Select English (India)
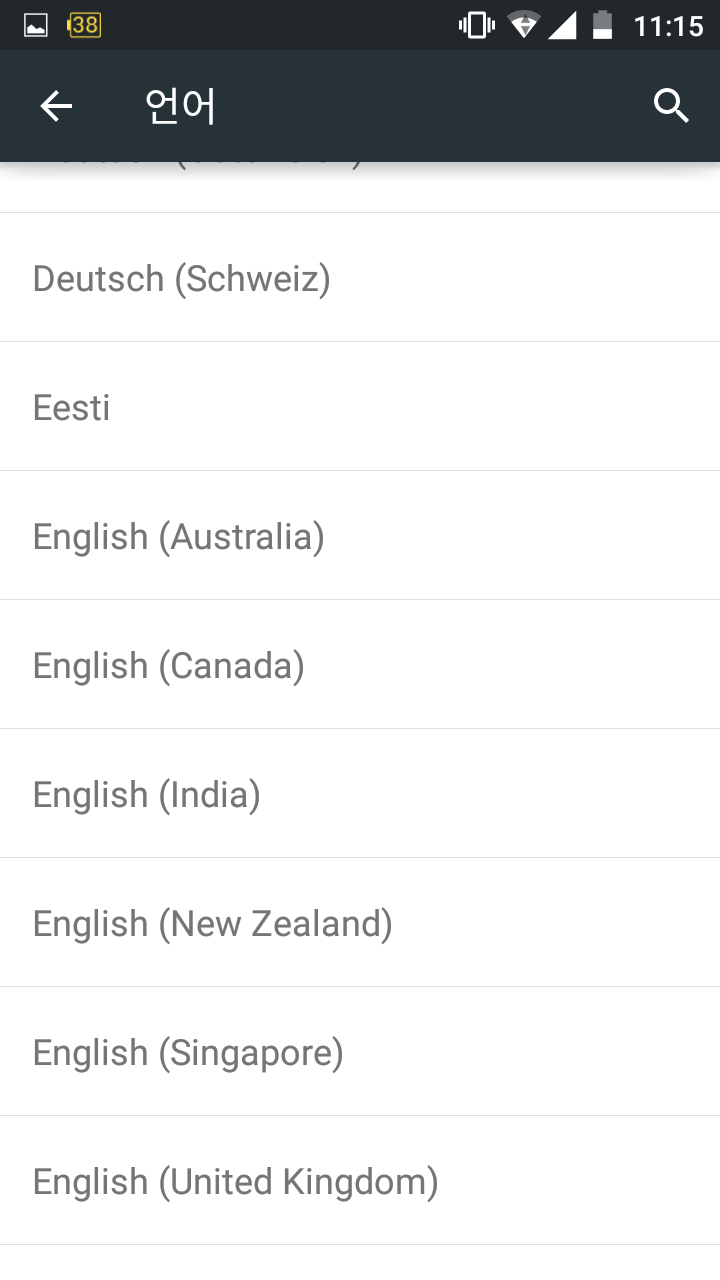Viewport: 720px width, 1280px height. 360,794
